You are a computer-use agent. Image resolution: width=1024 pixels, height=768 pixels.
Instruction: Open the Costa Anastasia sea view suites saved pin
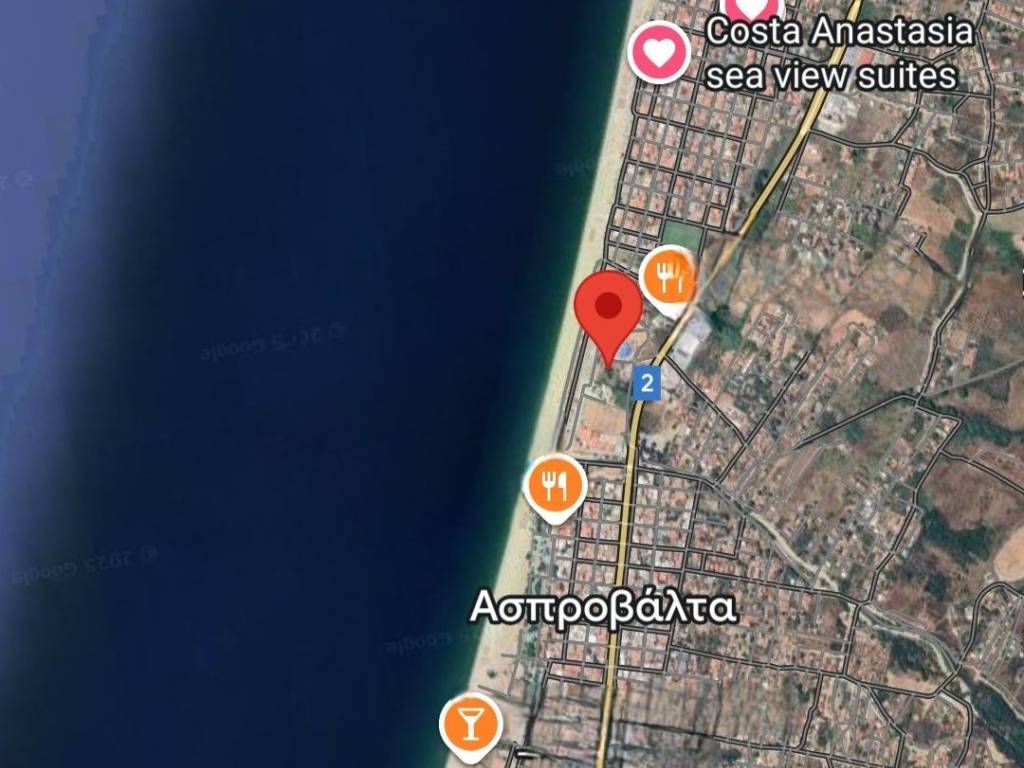coord(660,52)
